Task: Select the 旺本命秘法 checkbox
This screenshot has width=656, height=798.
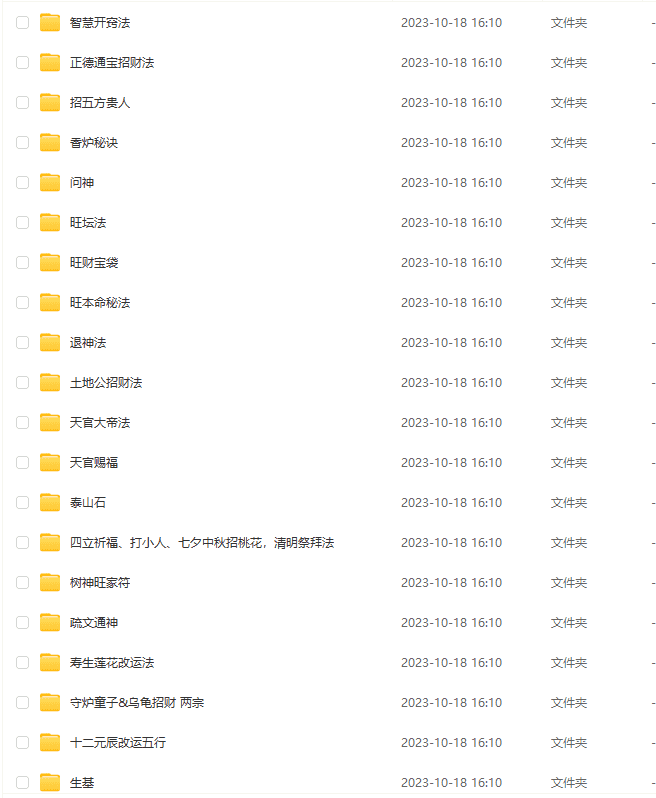Action: pos(22,302)
